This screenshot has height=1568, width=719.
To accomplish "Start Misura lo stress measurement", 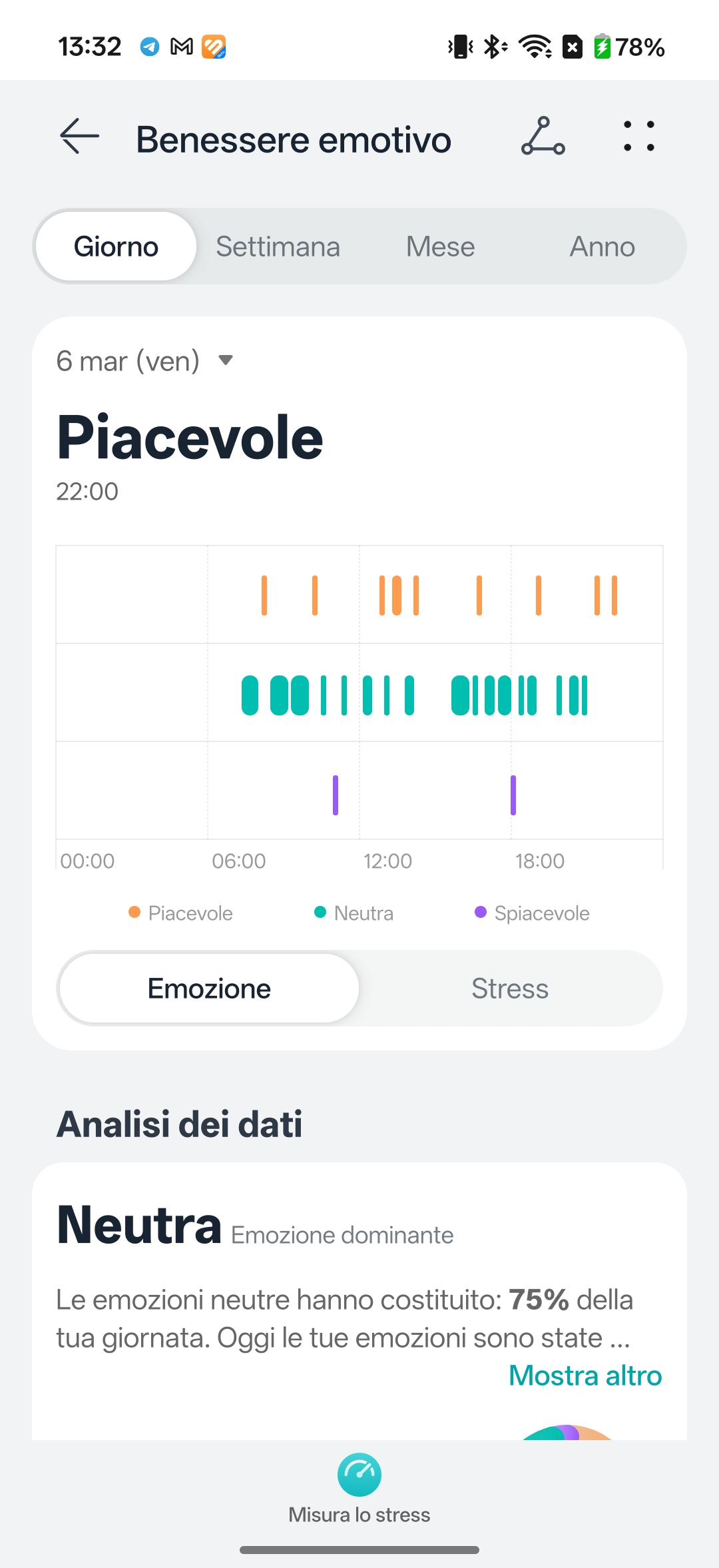I will 359,1485.
